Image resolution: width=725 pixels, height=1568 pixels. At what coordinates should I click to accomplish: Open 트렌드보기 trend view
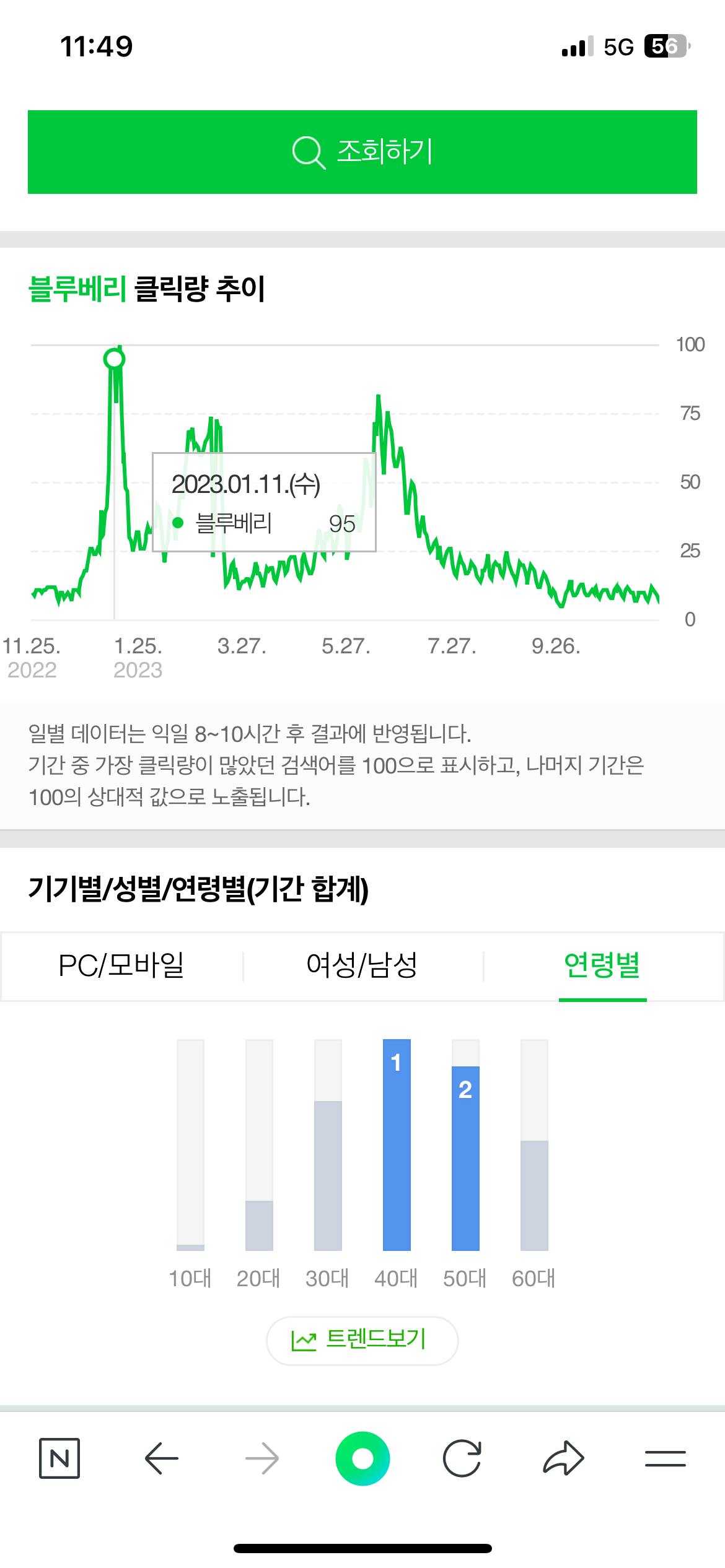pos(362,1340)
